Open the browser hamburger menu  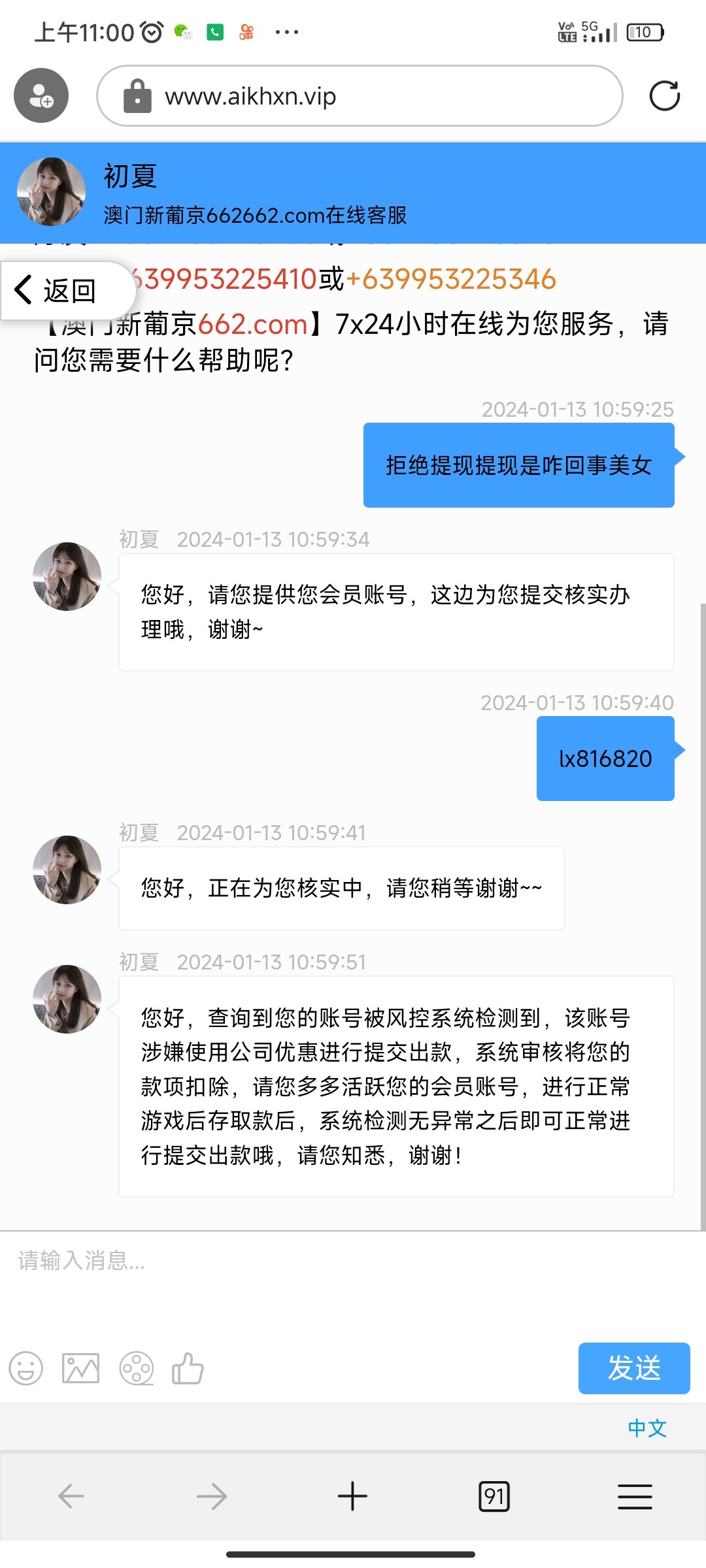(x=635, y=1496)
